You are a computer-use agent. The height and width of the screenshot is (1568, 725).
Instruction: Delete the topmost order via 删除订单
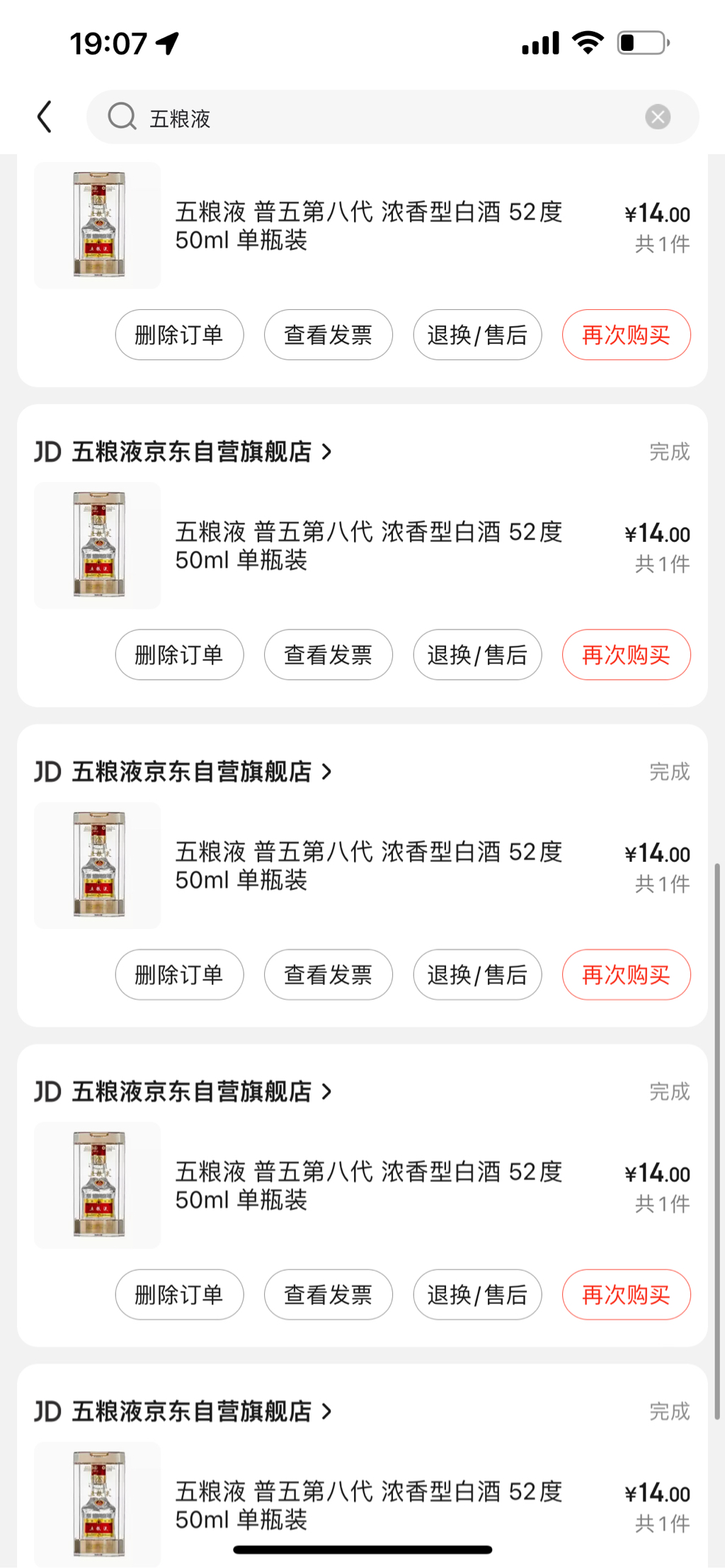pyautogui.click(x=179, y=335)
